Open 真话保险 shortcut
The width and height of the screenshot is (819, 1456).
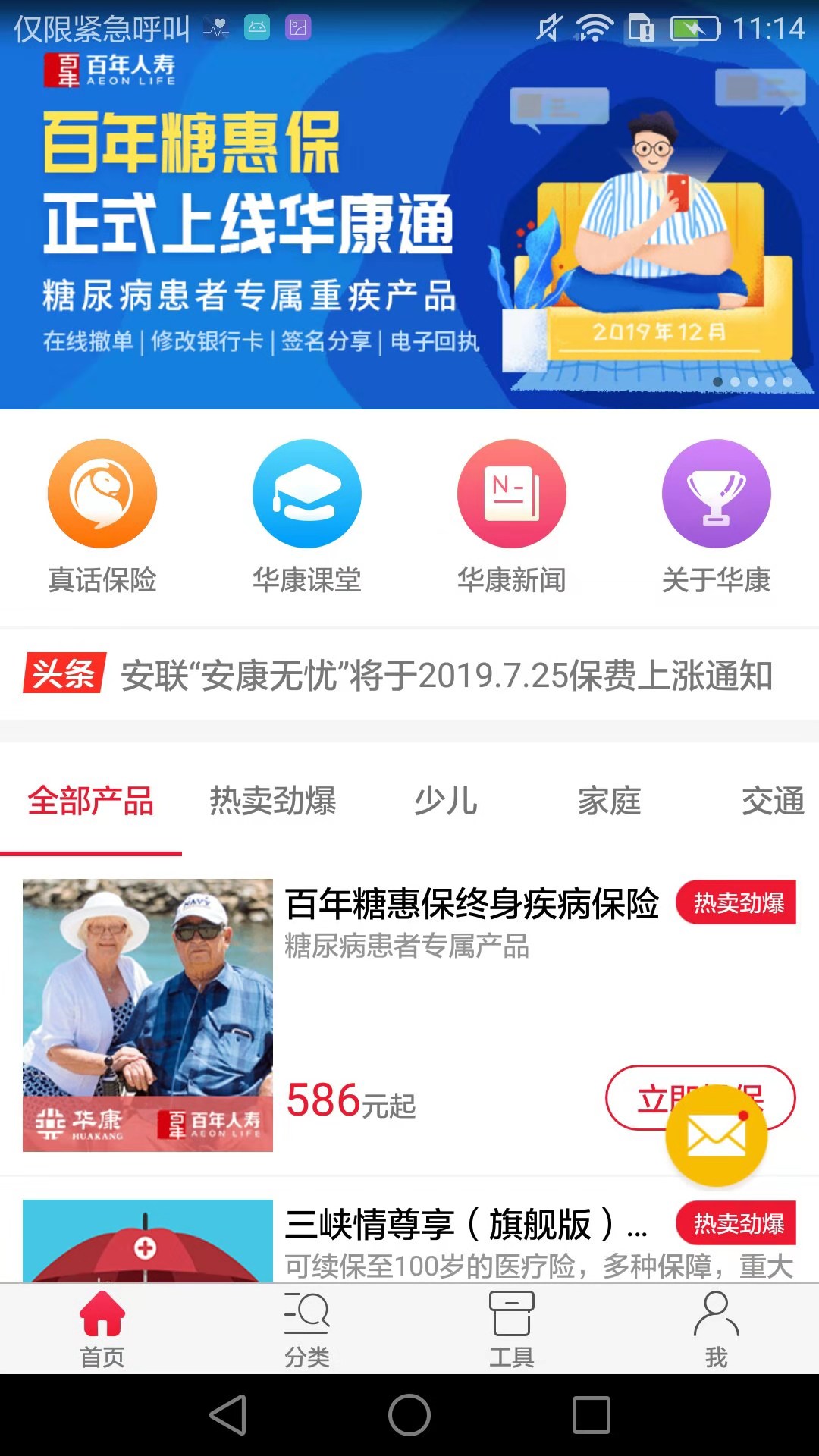102,516
